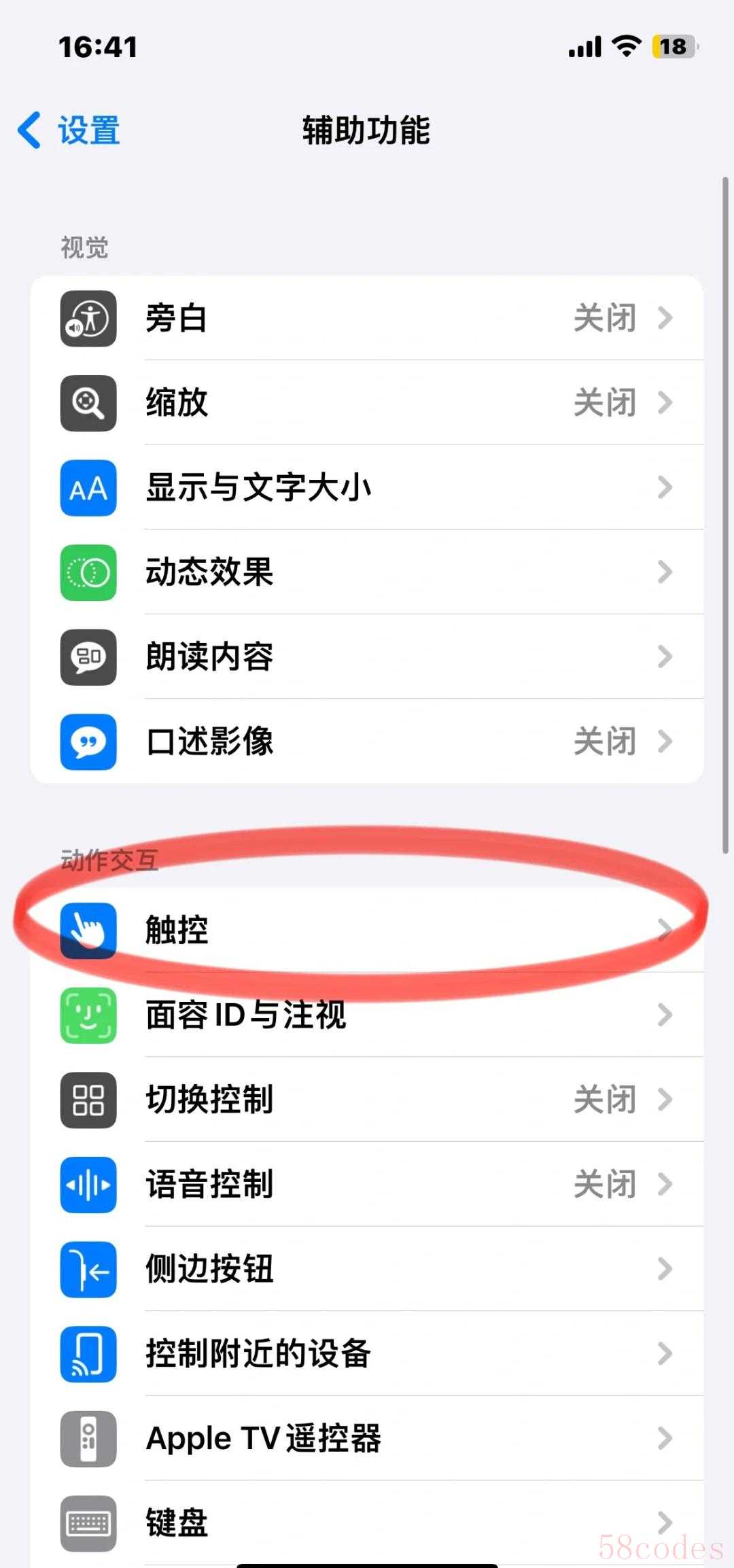This screenshot has height=1568, width=734.
Task: Go back to 设置
Action: click(x=68, y=130)
